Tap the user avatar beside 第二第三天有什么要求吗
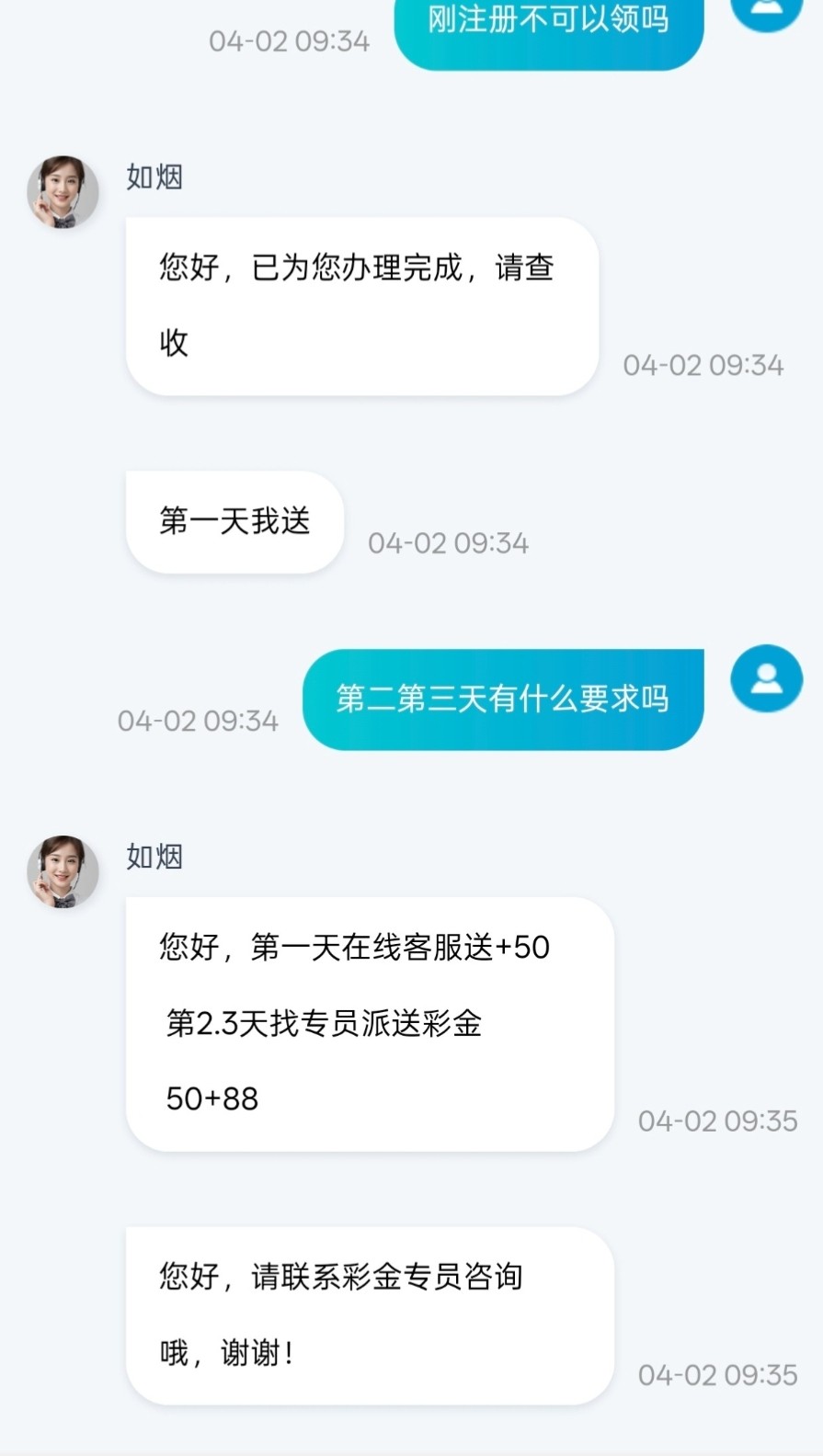Viewport: 823px width, 1456px height. pyautogui.click(x=766, y=679)
